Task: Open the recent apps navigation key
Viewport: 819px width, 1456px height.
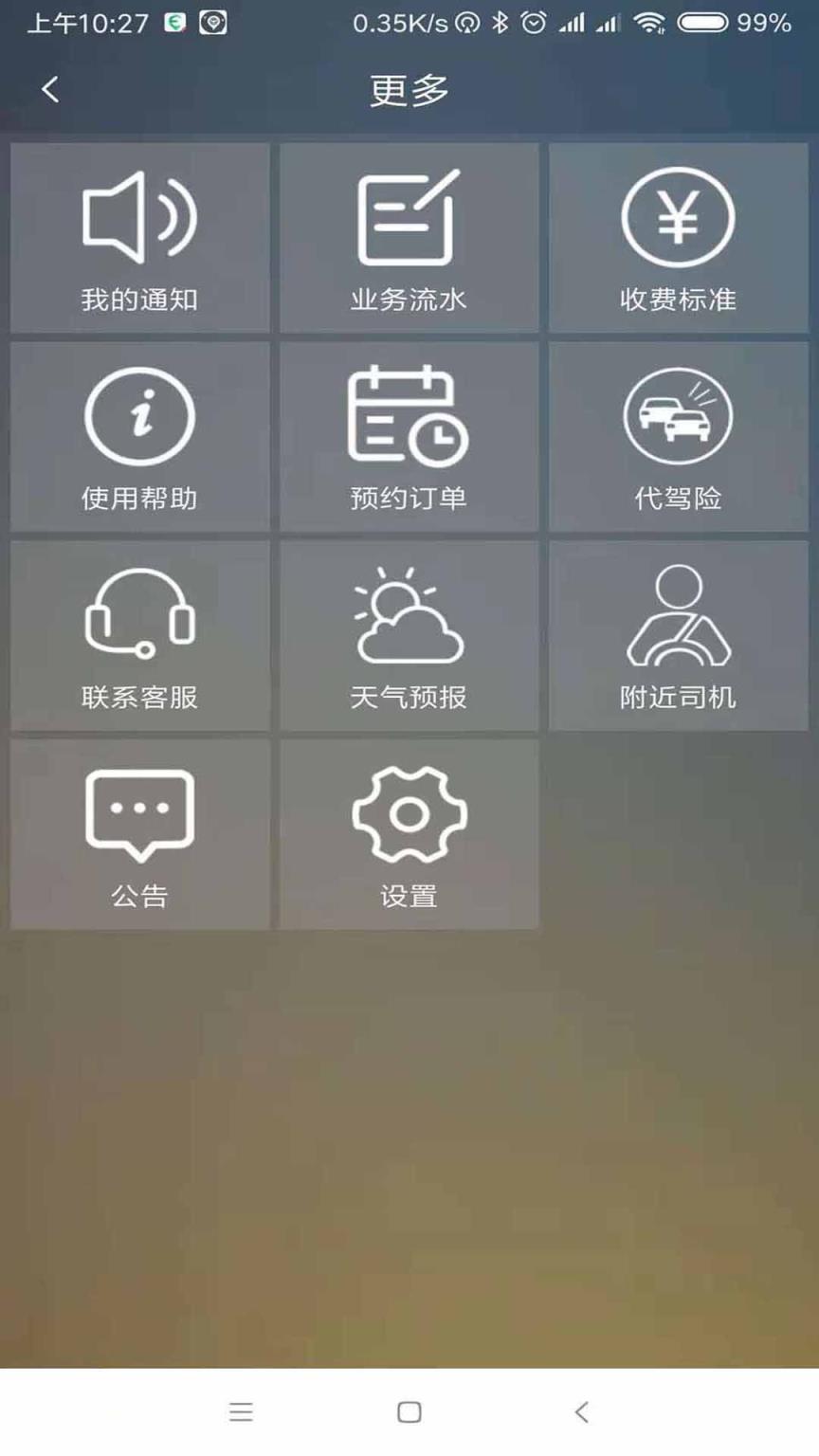Action: 241,1411
